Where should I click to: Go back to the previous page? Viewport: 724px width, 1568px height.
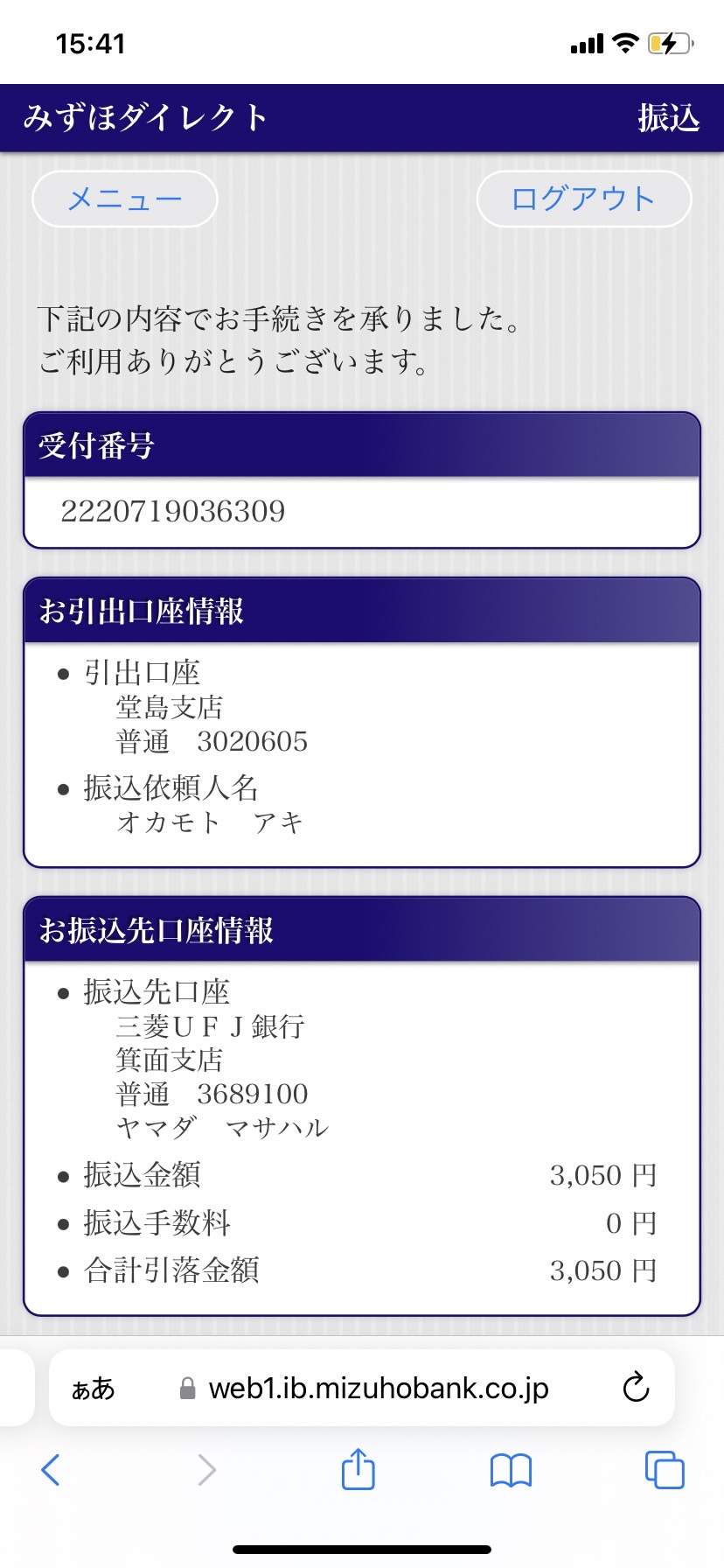(51, 1470)
